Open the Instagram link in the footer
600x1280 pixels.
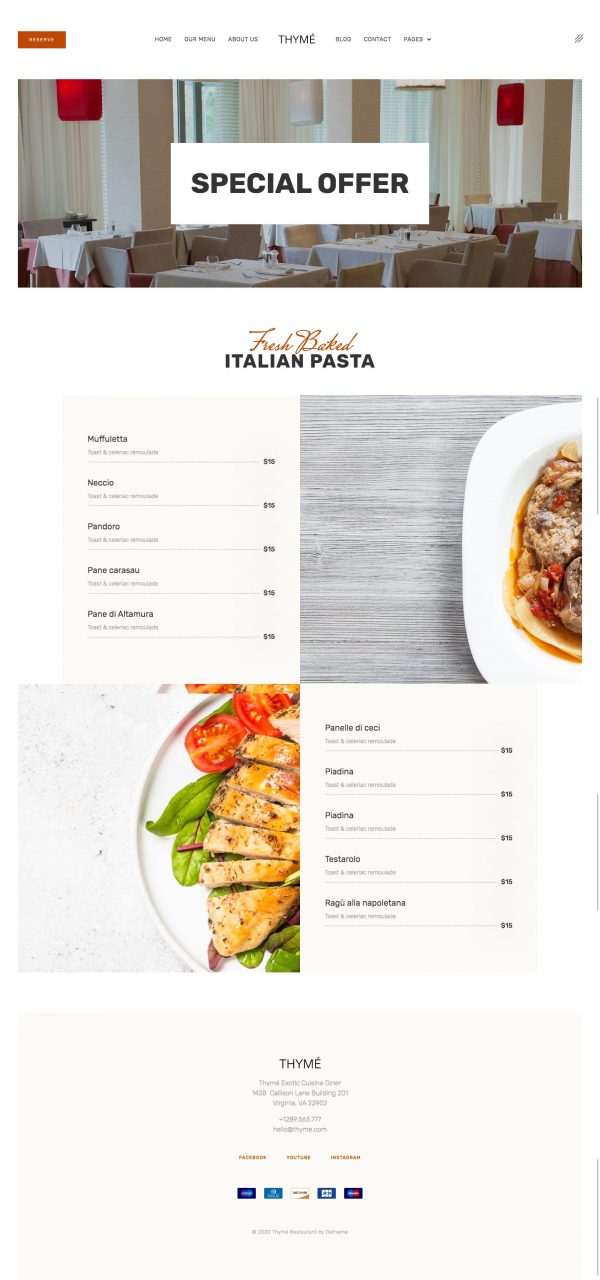coord(345,1157)
